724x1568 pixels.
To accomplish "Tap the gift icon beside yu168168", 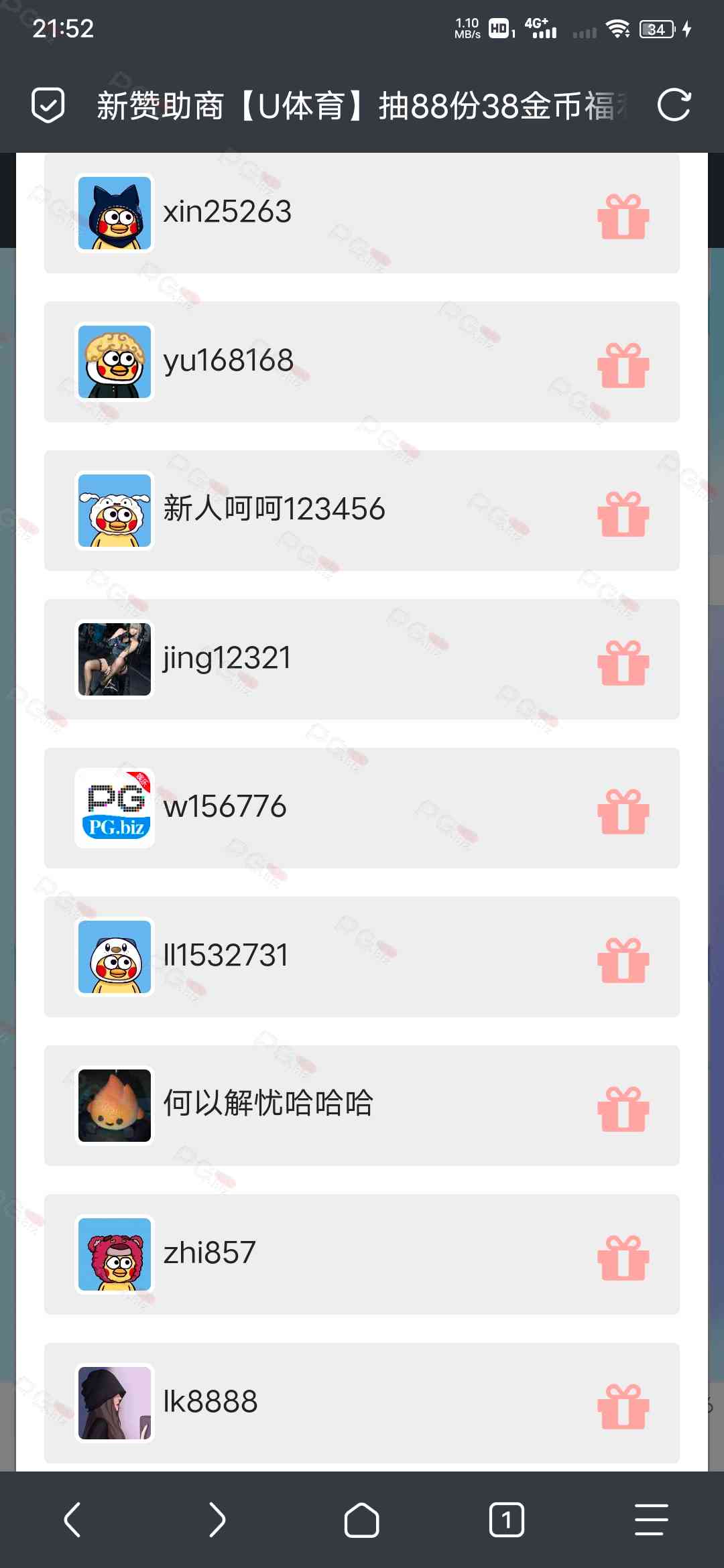I will (623, 365).
